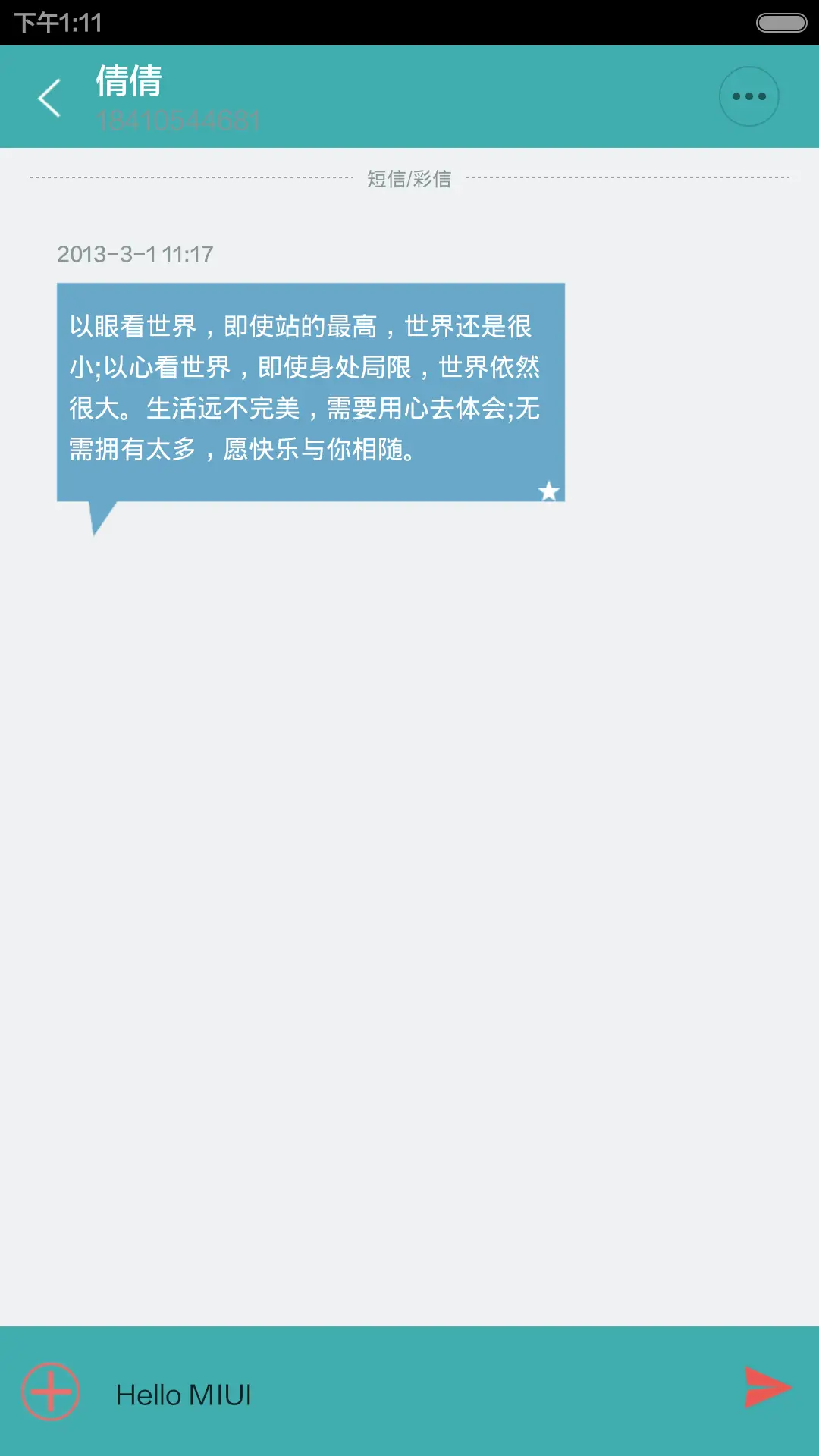This screenshot has height=1456, width=819.
Task: Tap the star icon on the message bubble
Action: 549,491
